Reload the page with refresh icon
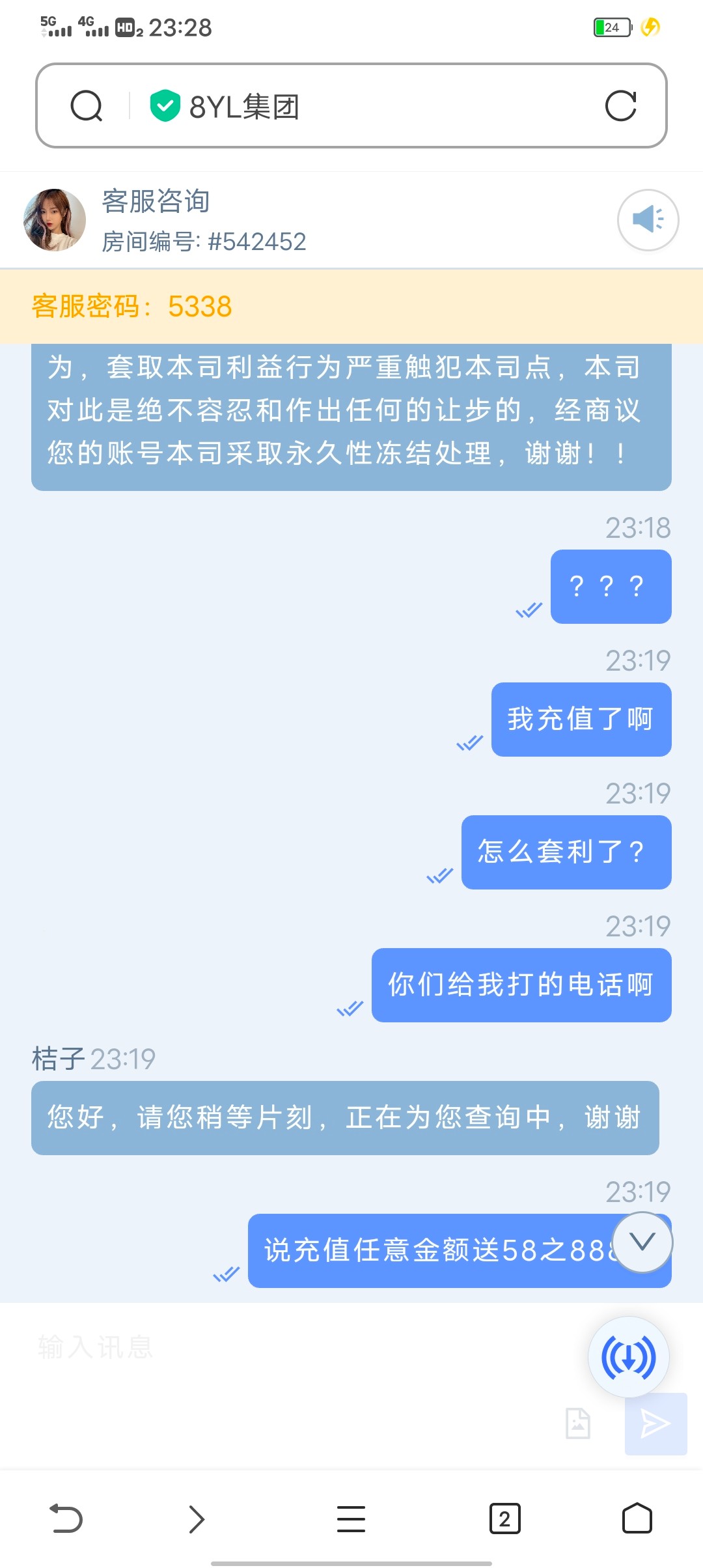The height and width of the screenshot is (1568, 703). coord(620,106)
